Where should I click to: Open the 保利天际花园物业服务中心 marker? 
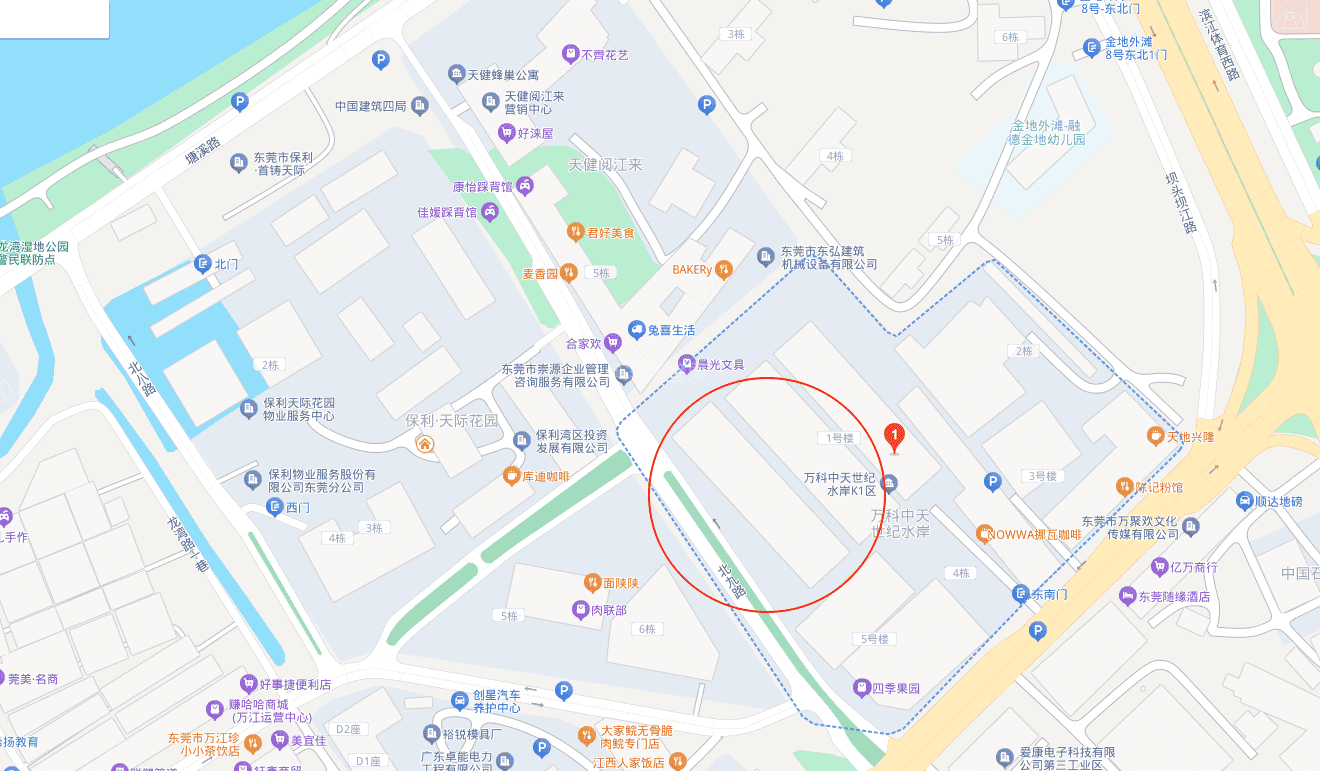pos(249,408)
